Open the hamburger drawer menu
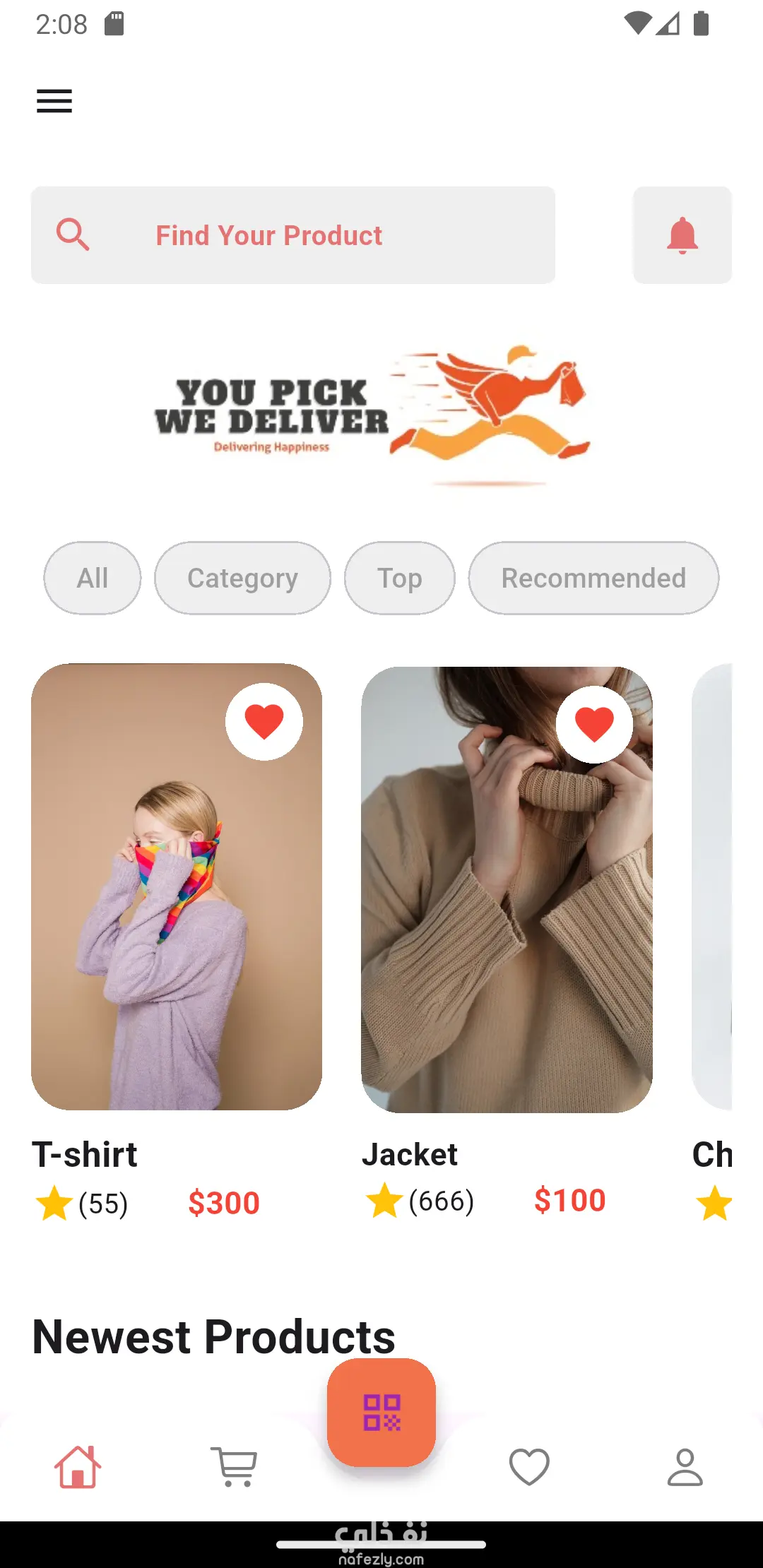This screenshot has width=763, height=1568. pos(54,101)
